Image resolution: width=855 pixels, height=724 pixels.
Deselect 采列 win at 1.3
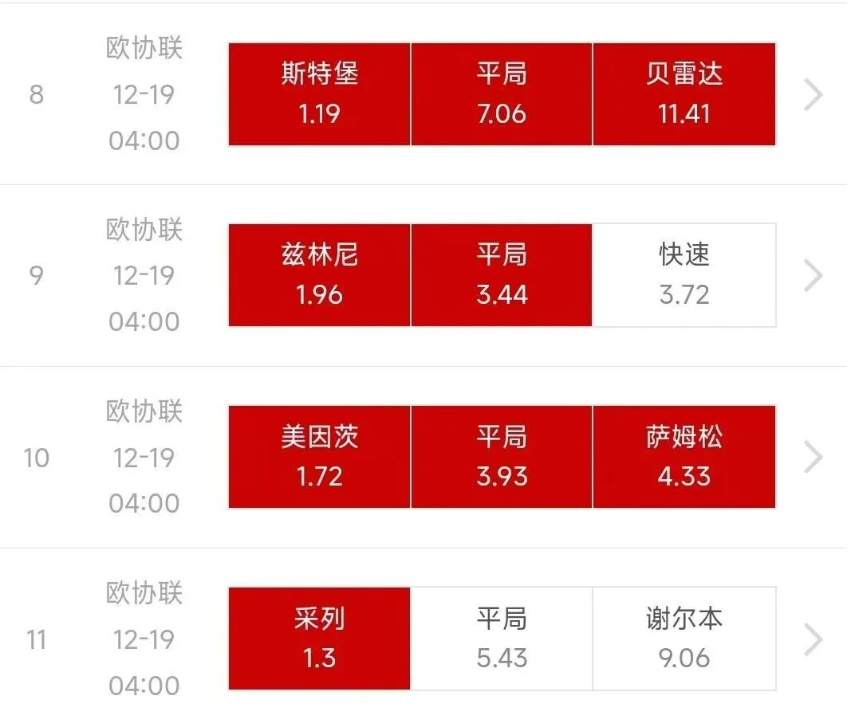click(319, 639)
